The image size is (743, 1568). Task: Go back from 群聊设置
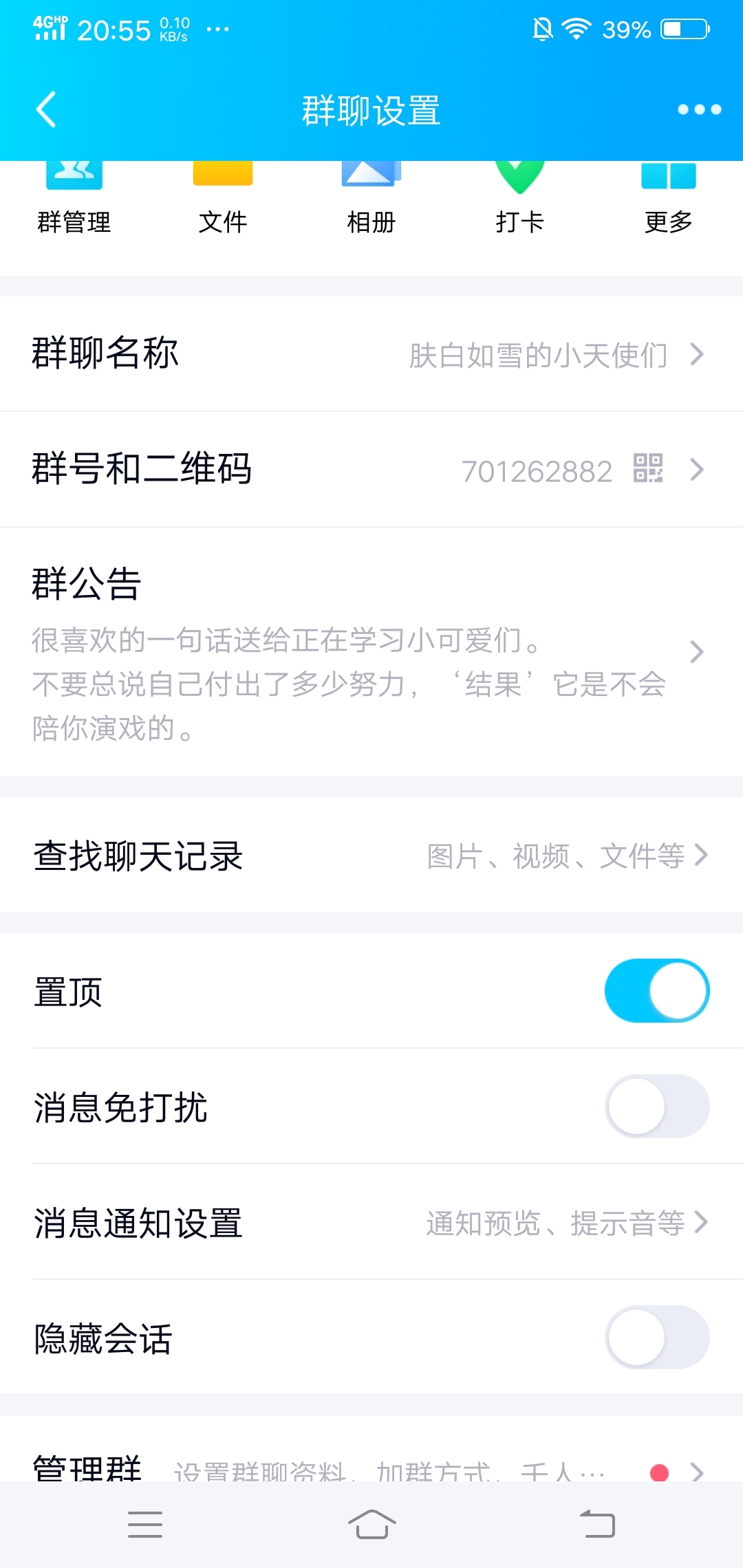[46, 110]
